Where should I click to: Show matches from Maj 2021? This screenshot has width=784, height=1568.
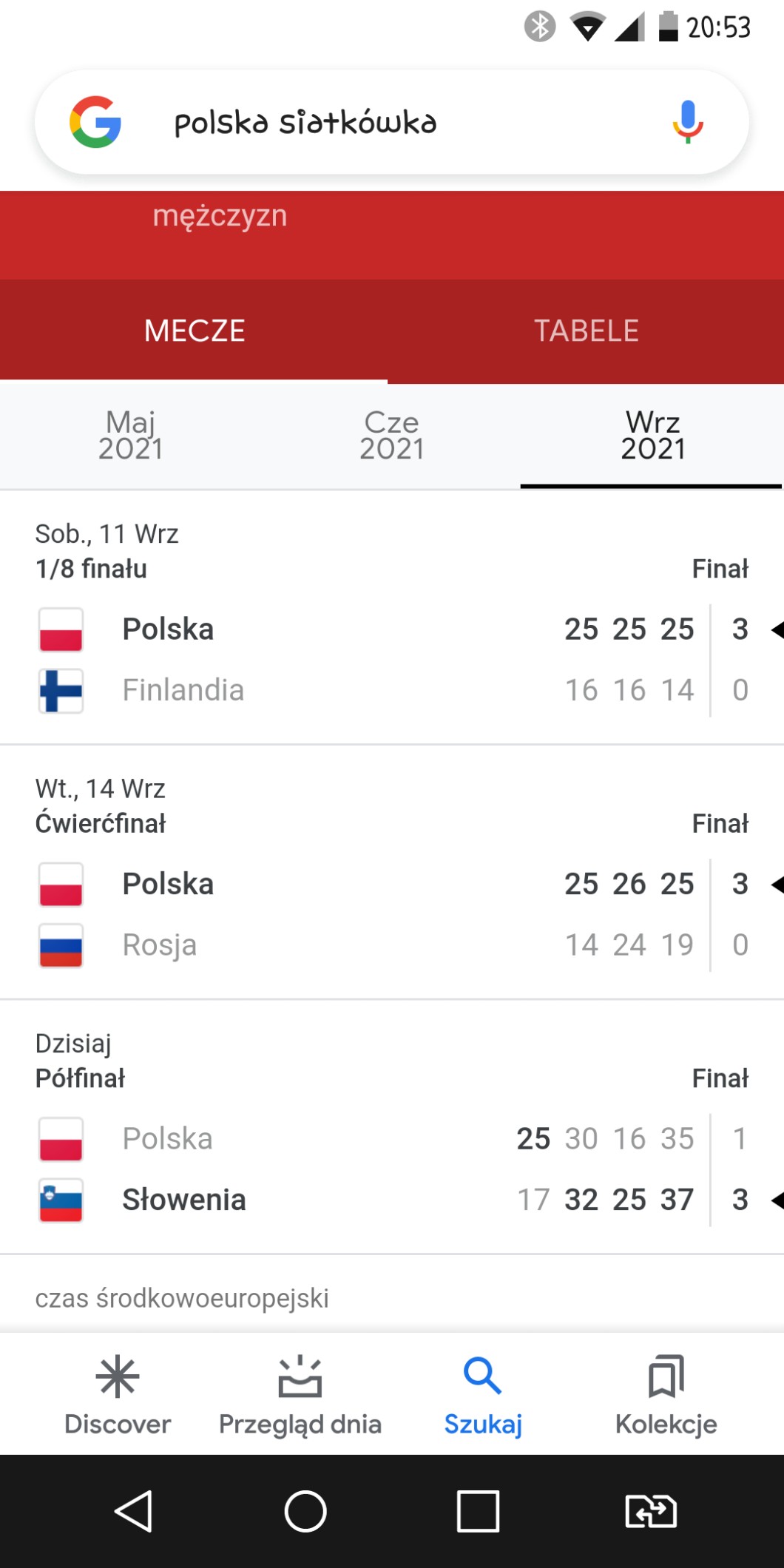131,436
